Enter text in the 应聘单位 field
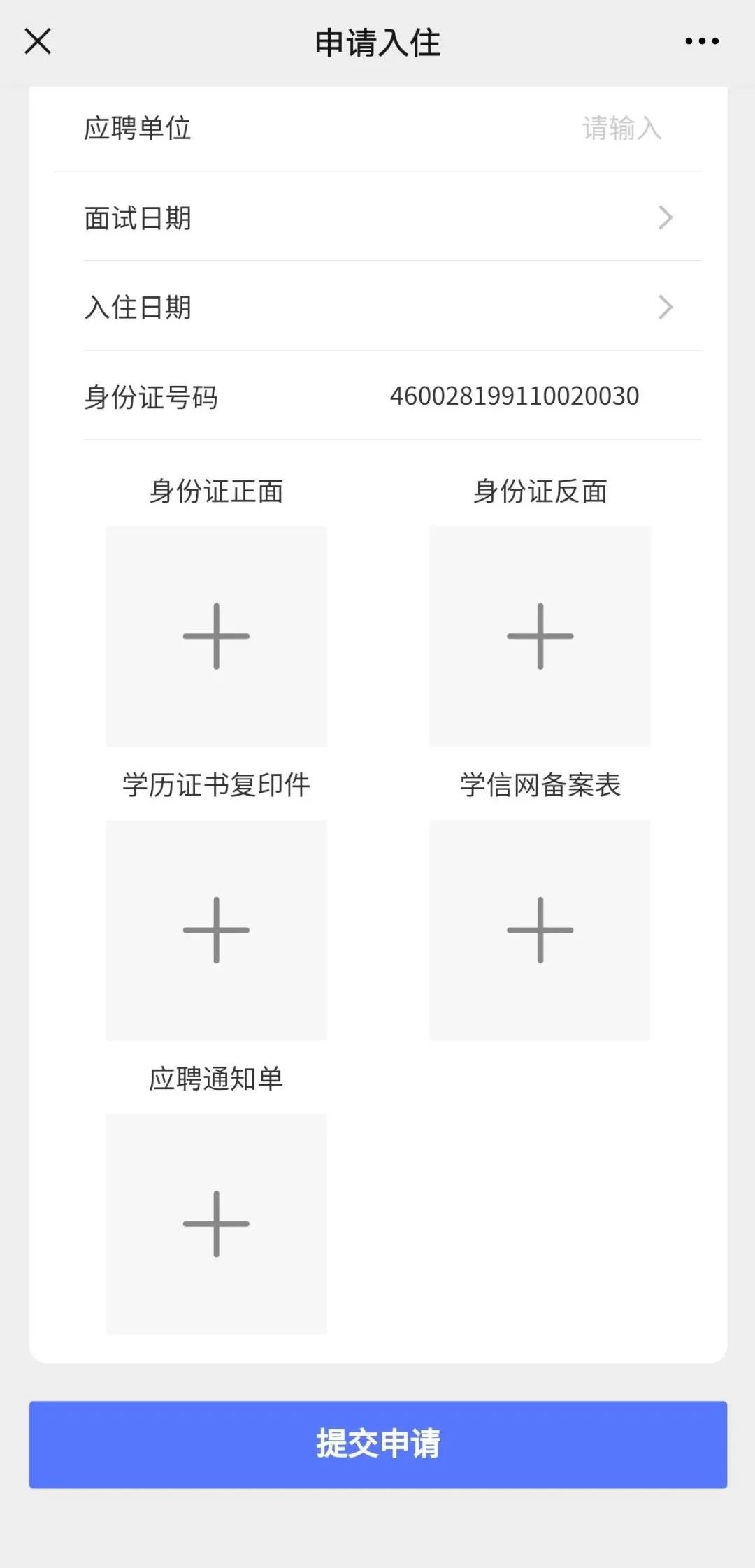 [621, 129]
